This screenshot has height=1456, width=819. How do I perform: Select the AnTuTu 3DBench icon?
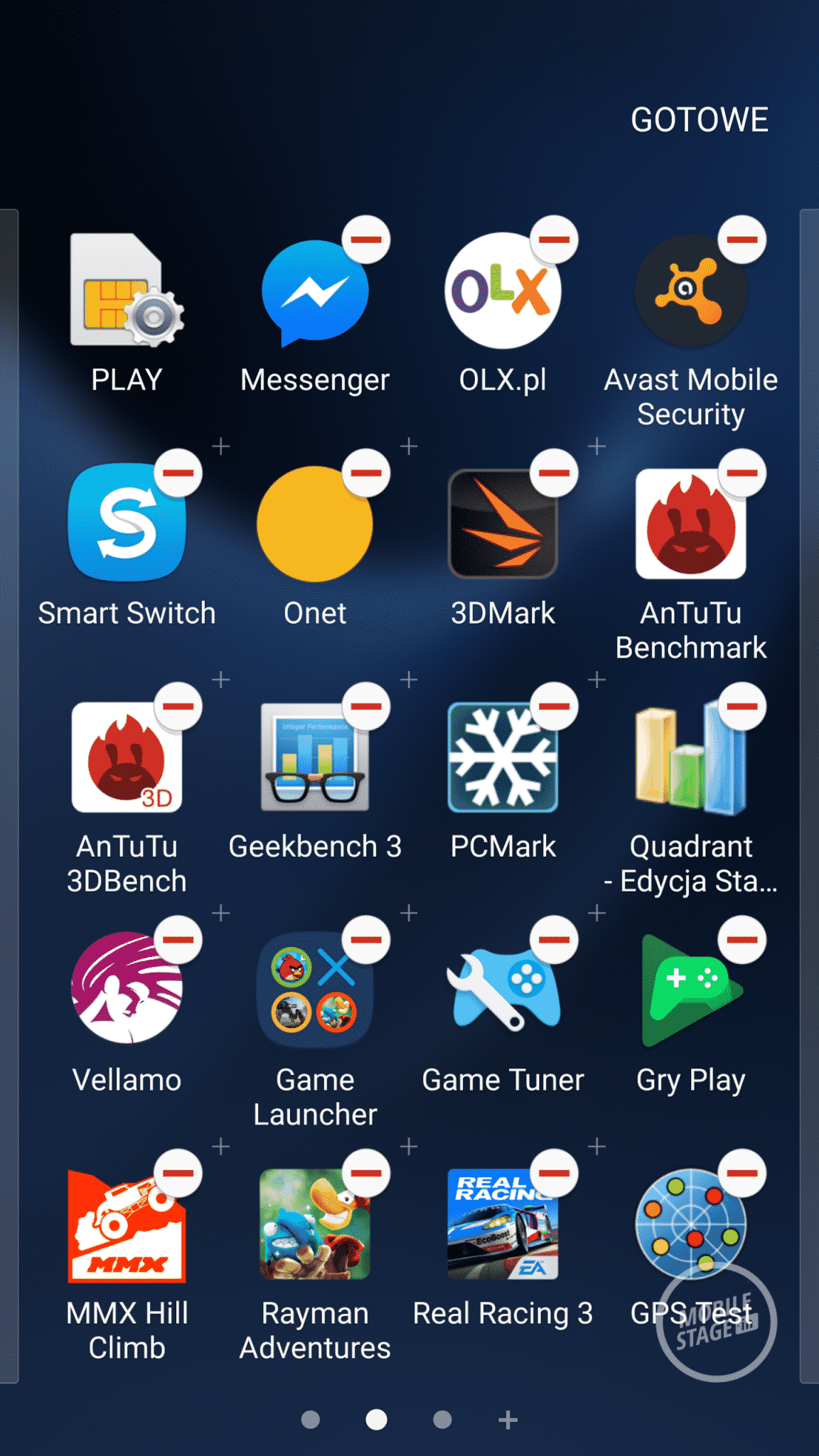point(127,757)
